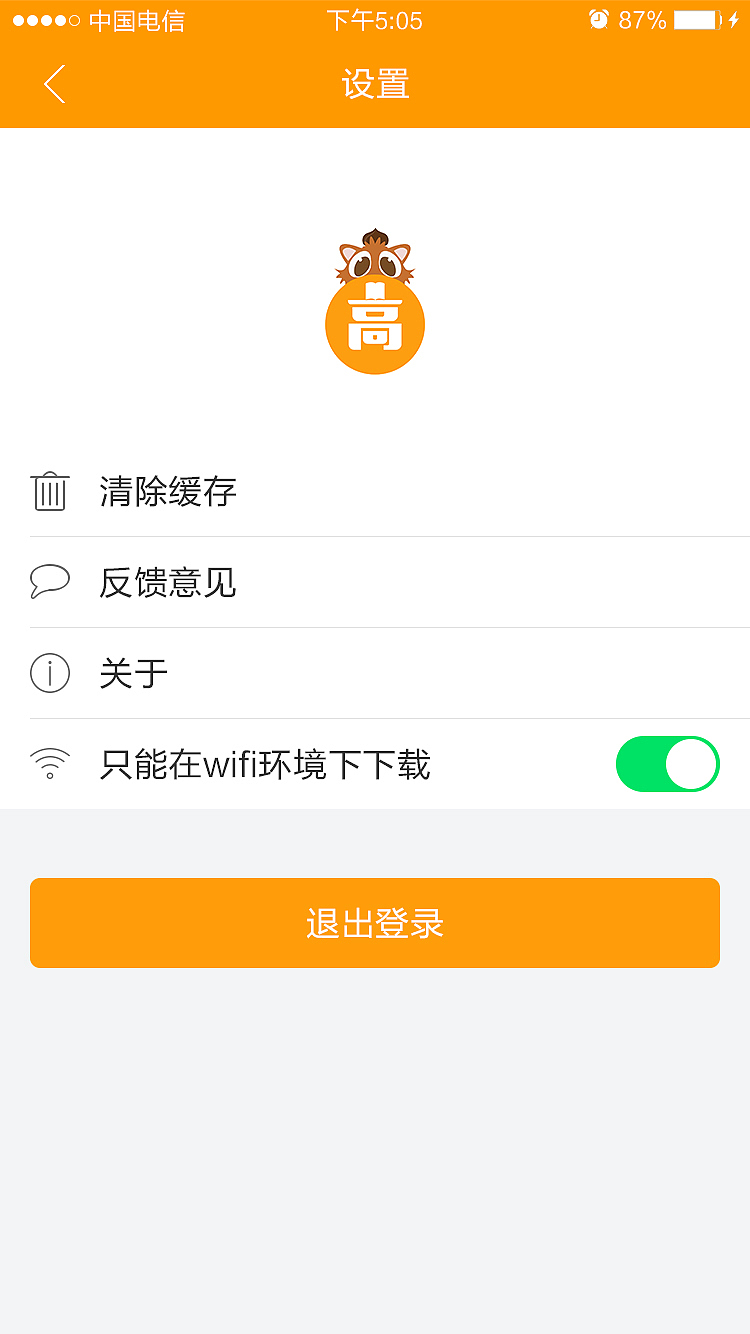Tap the trash icon beside 清除缓存
Screen dimensions: 750x1334
51,491
